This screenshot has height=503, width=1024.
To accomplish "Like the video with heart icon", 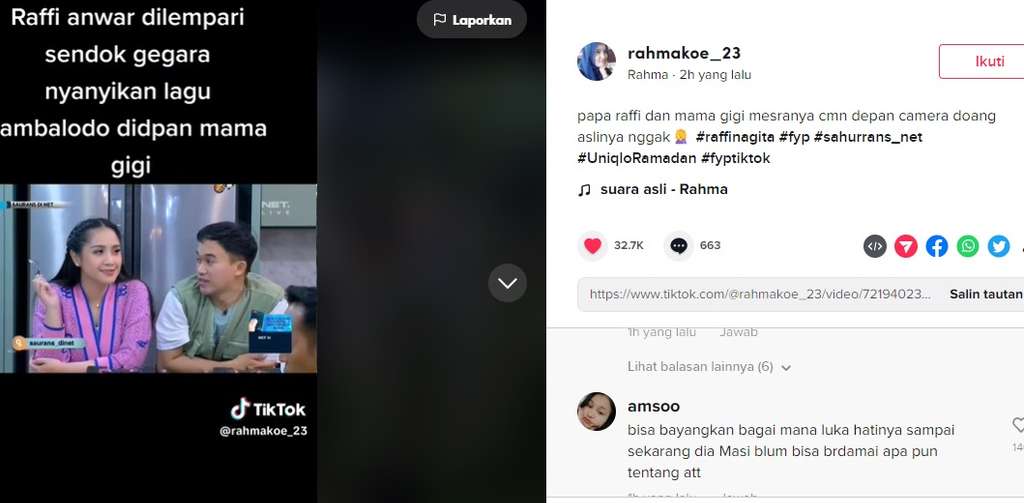I will coord(593,245).
